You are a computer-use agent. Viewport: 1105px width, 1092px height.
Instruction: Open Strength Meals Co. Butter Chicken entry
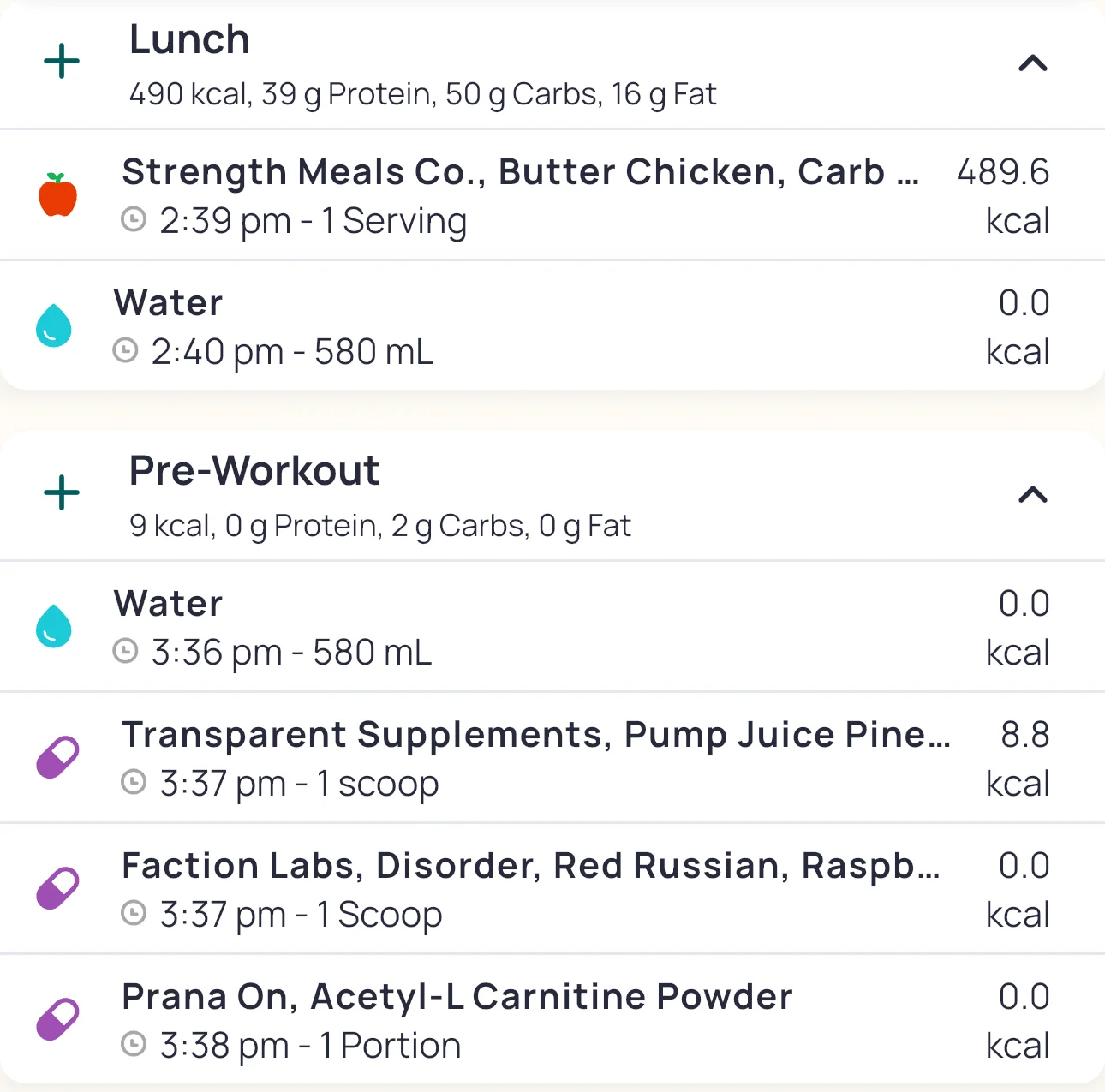point(519,195)
